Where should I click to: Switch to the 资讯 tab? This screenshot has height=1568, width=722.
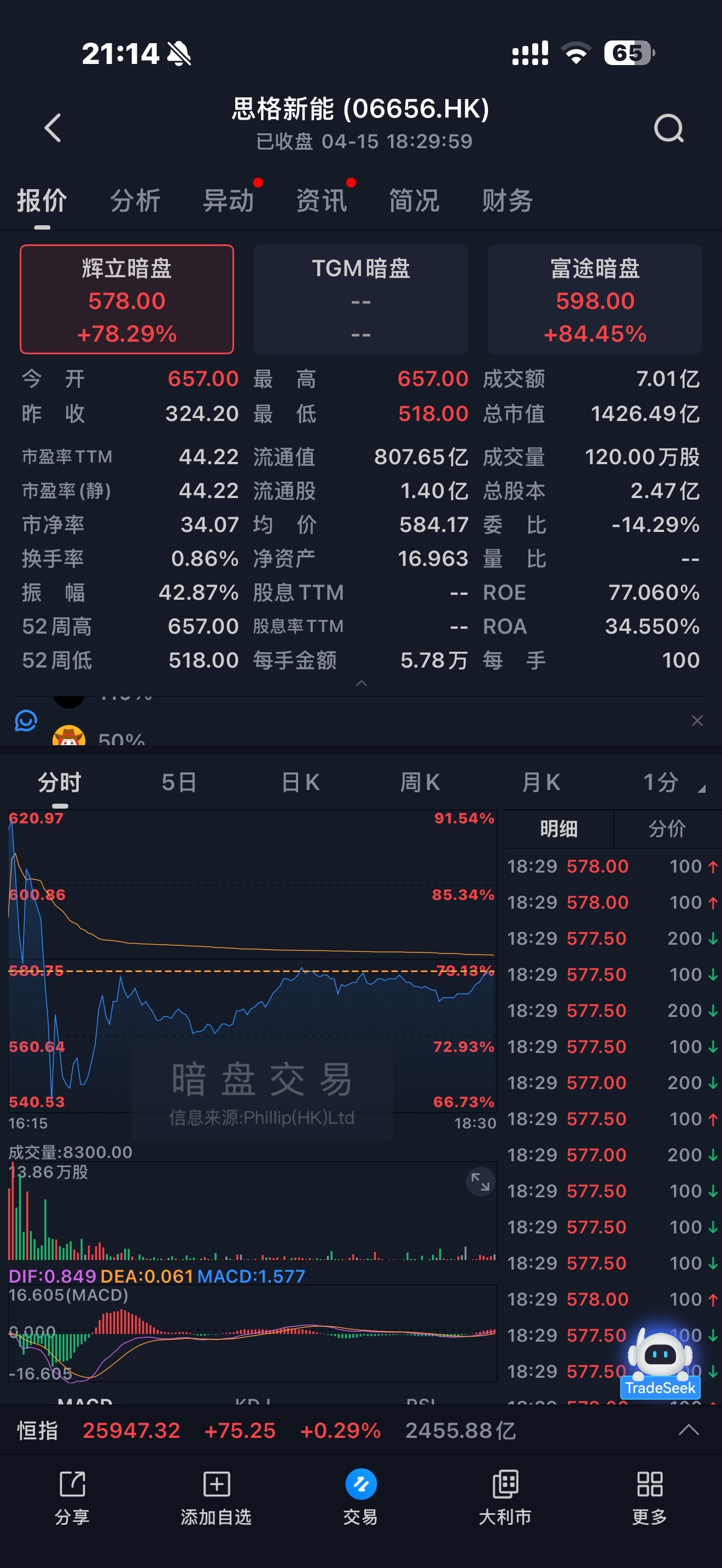click(x=322, y=200)
